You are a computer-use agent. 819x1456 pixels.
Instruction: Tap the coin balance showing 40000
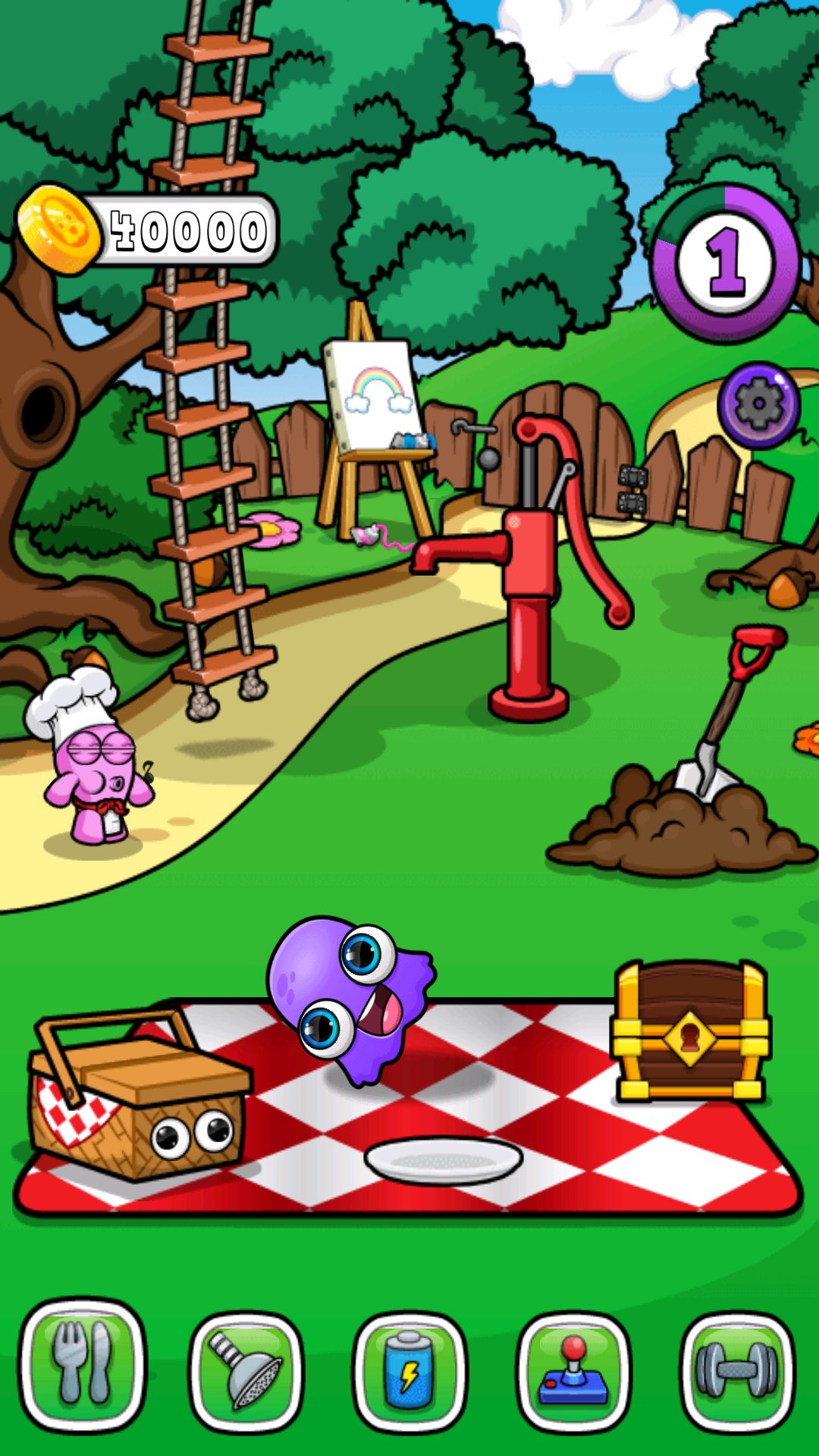pos(148,230)
